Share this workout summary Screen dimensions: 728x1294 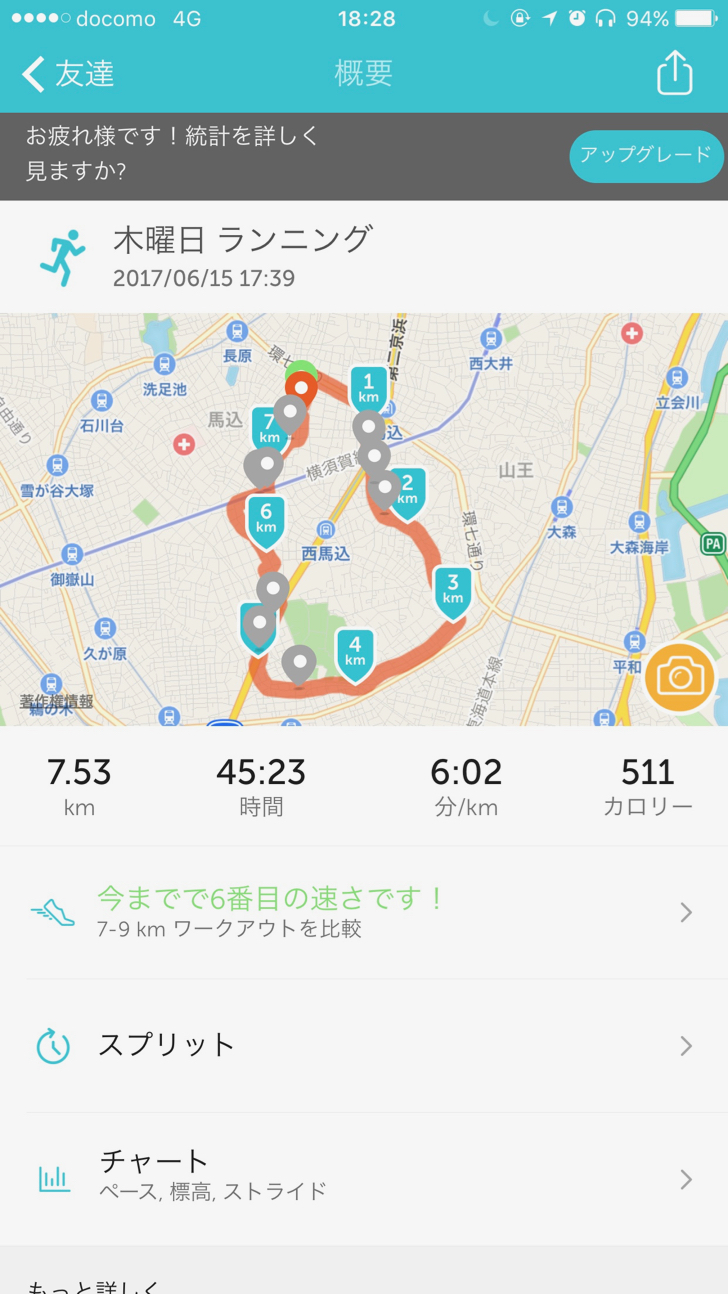click(x=674, y=73)
